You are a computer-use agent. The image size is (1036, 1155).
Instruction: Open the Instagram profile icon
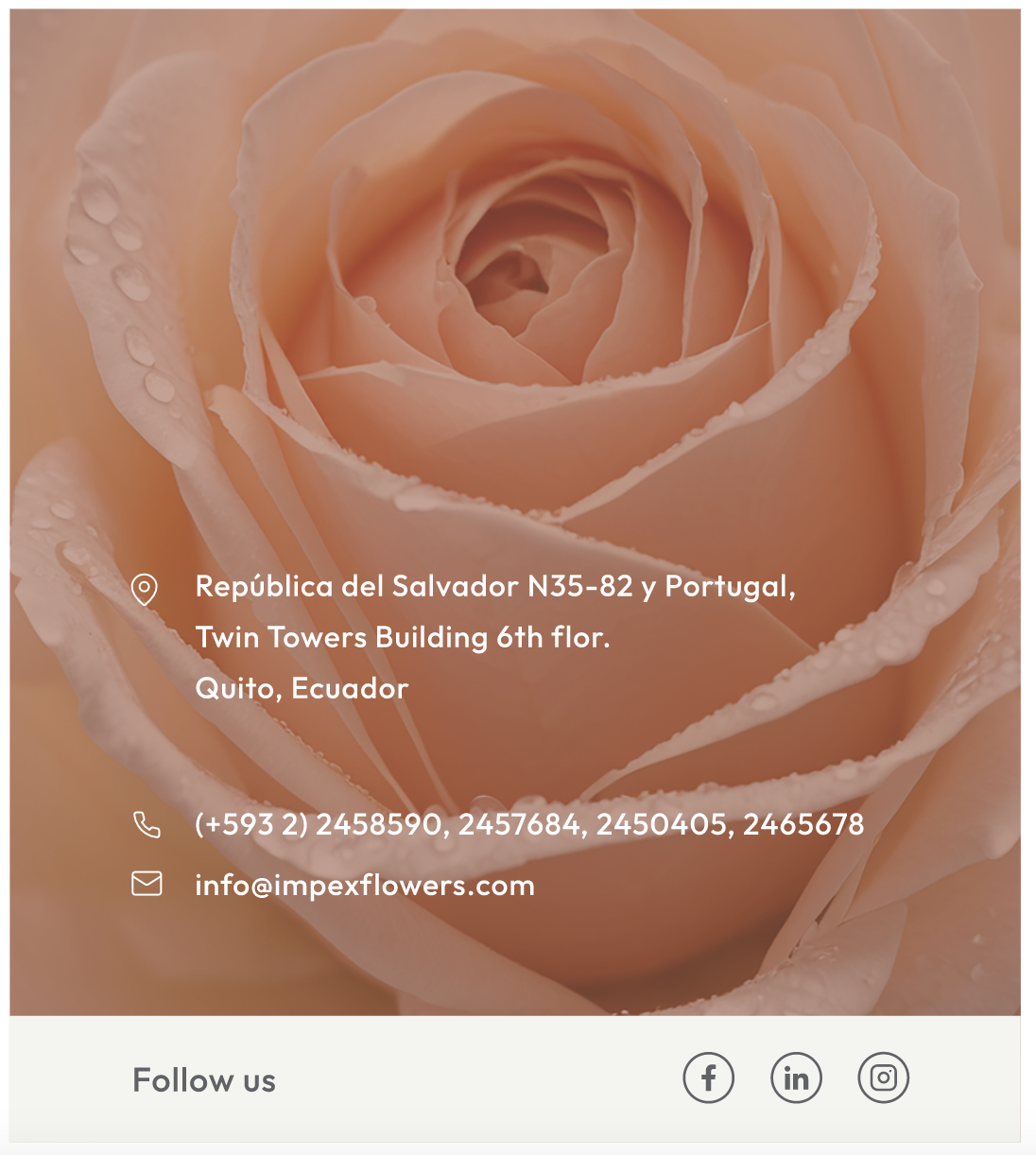click(883, 1077)
